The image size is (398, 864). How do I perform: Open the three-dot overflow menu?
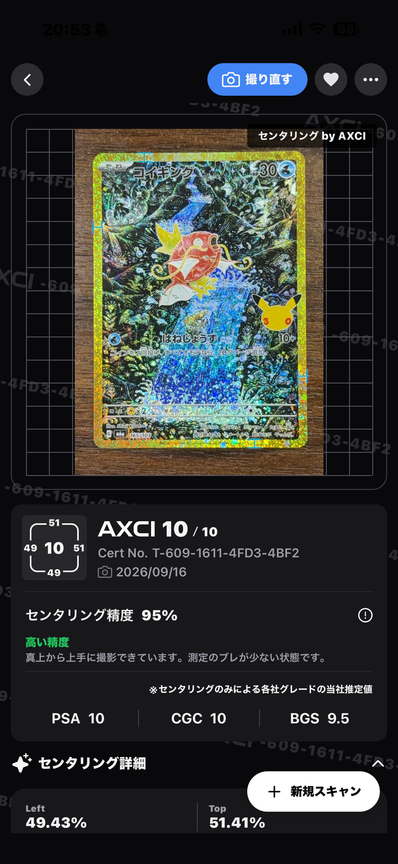370,80
